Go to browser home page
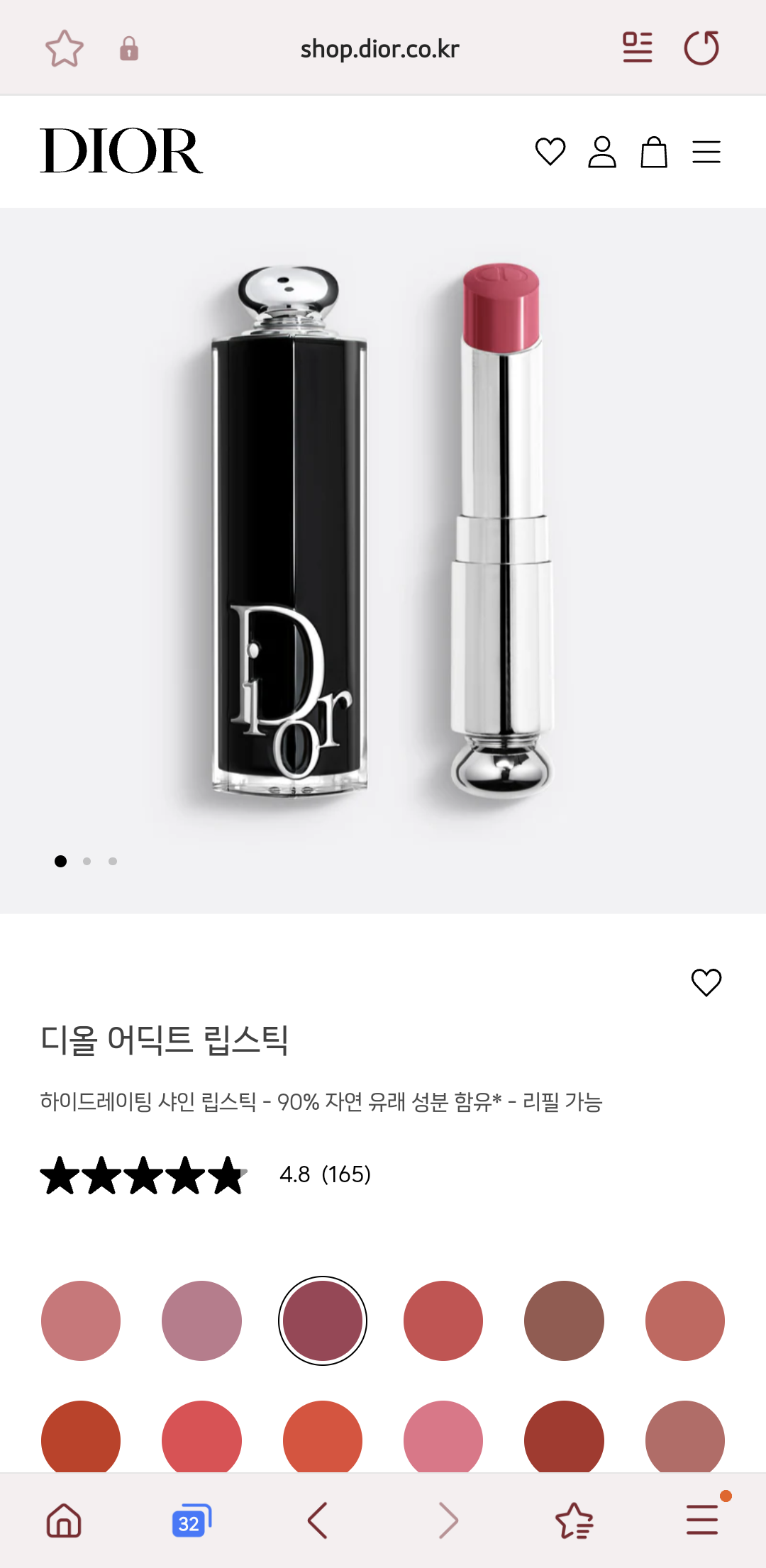 pos(64,1520)
